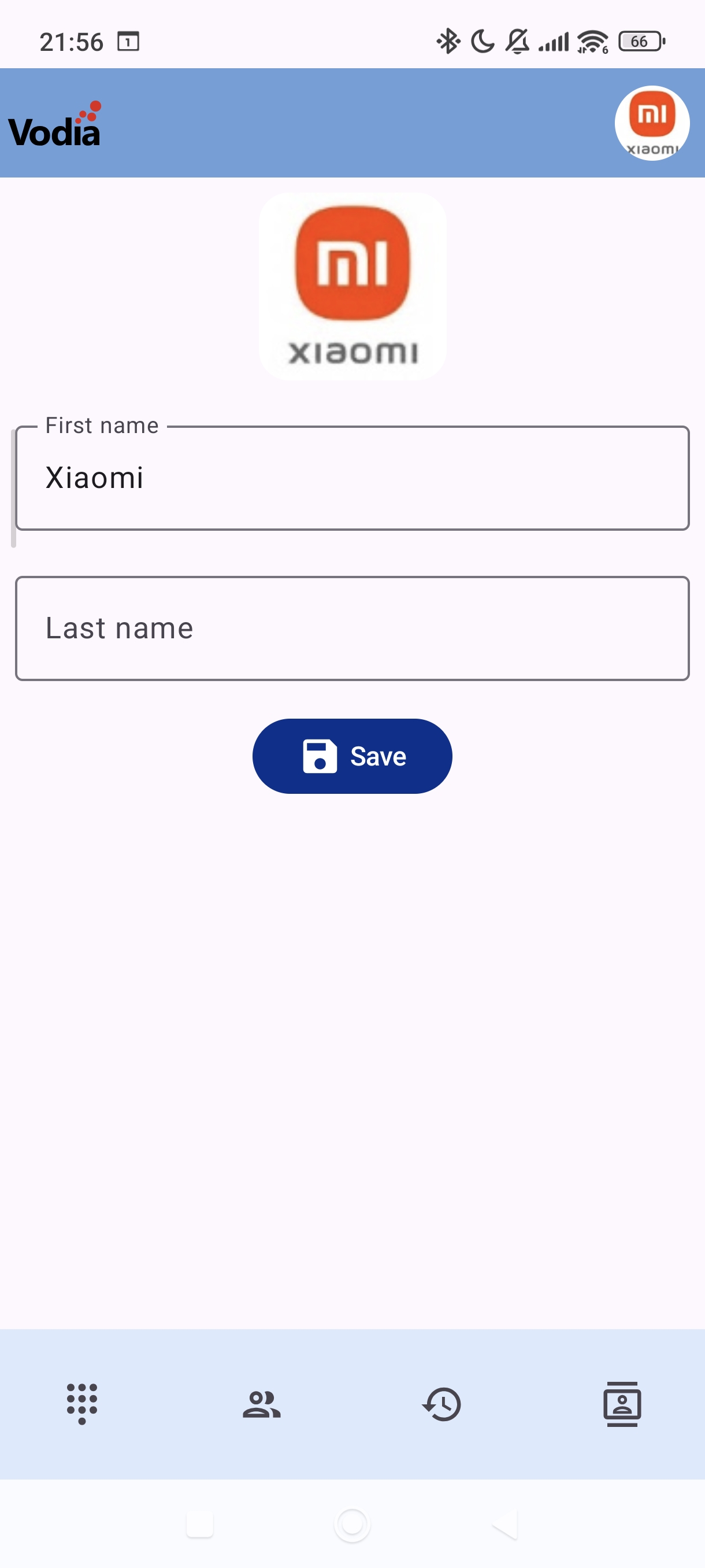Focus the Last name field
Screen dimensions: 705x1568
(x=352, y=628)
